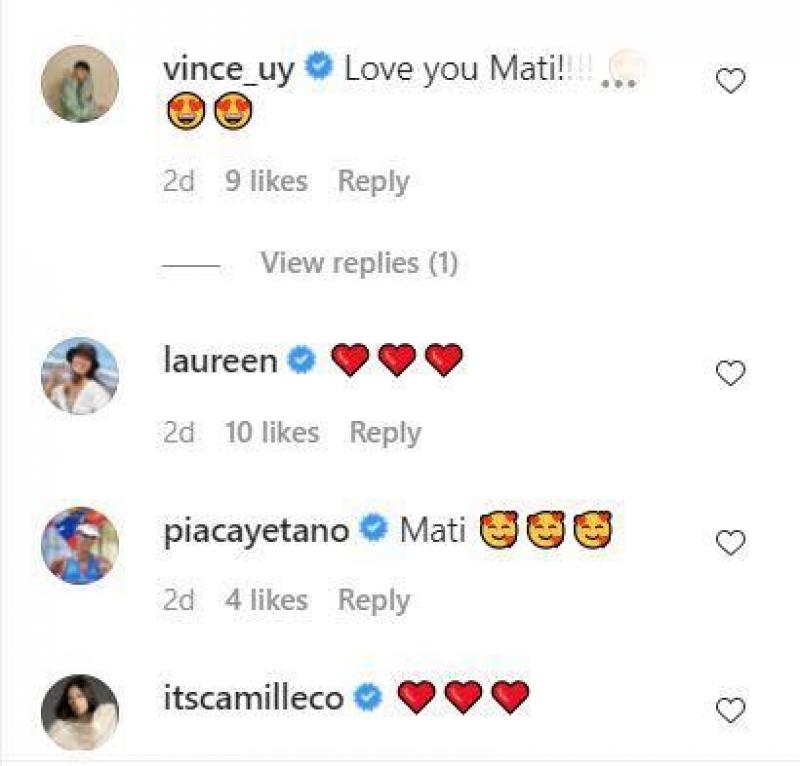The image size is (800, 766).
Task: Reply to laureen's comment
Action: tap(385, 432)
